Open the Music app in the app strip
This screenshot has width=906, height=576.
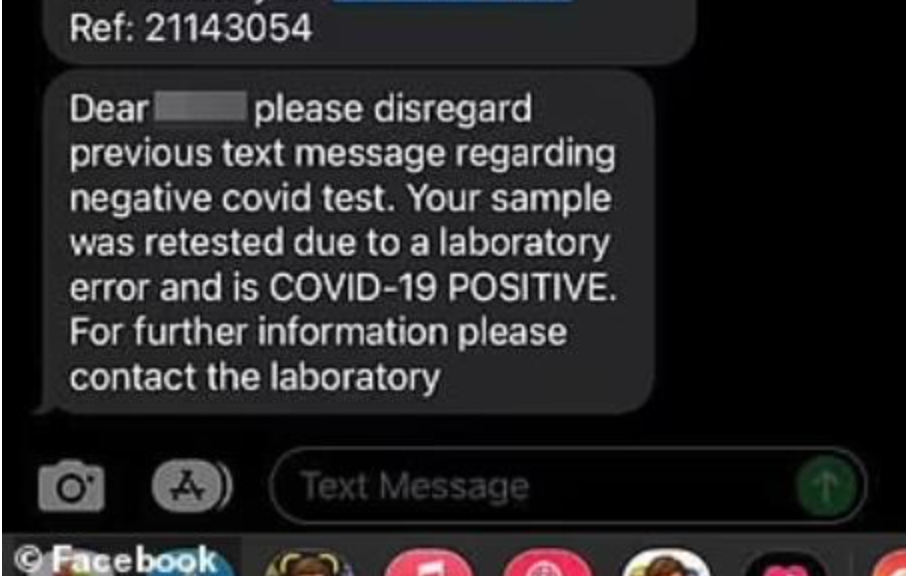(x=427, y=565)
